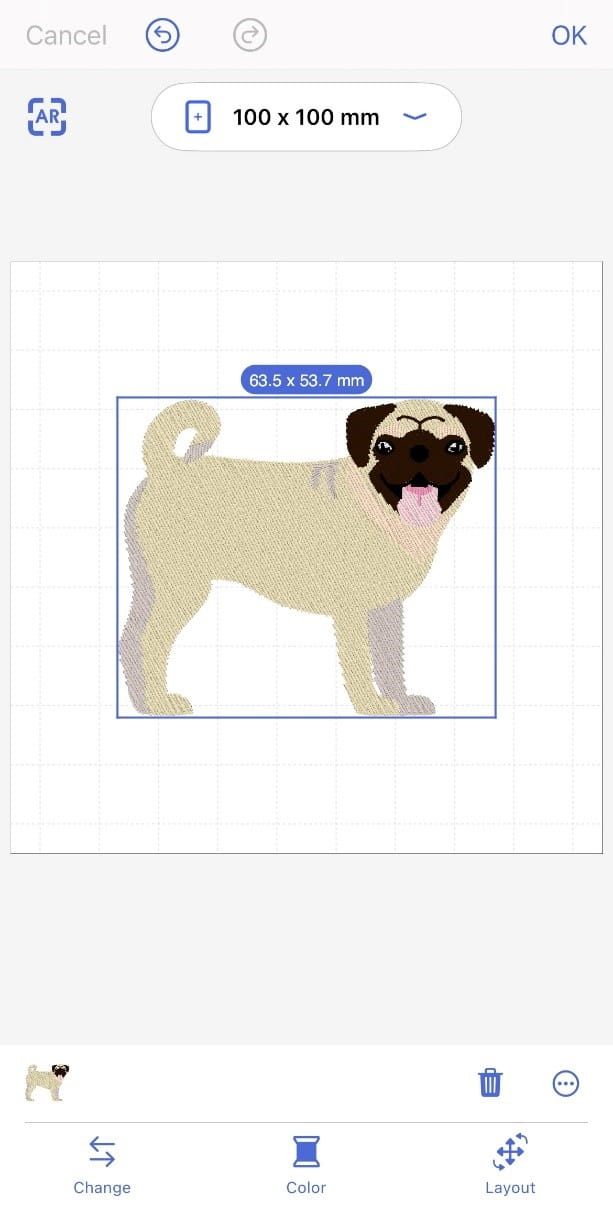Viewport: 613px width, 1225px height.
Task: Redo the last undone action
Action: [x=250, y=36]
